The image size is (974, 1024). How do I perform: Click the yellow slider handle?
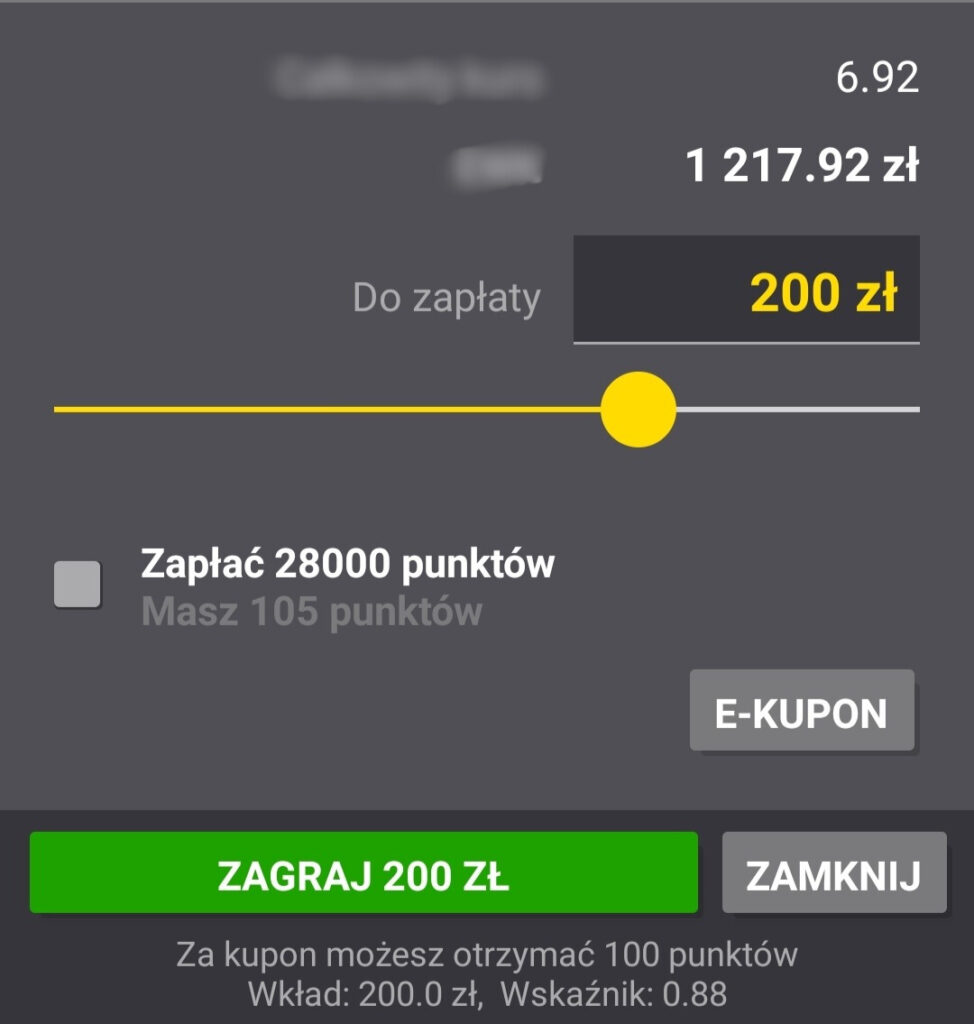pos(639,410)
